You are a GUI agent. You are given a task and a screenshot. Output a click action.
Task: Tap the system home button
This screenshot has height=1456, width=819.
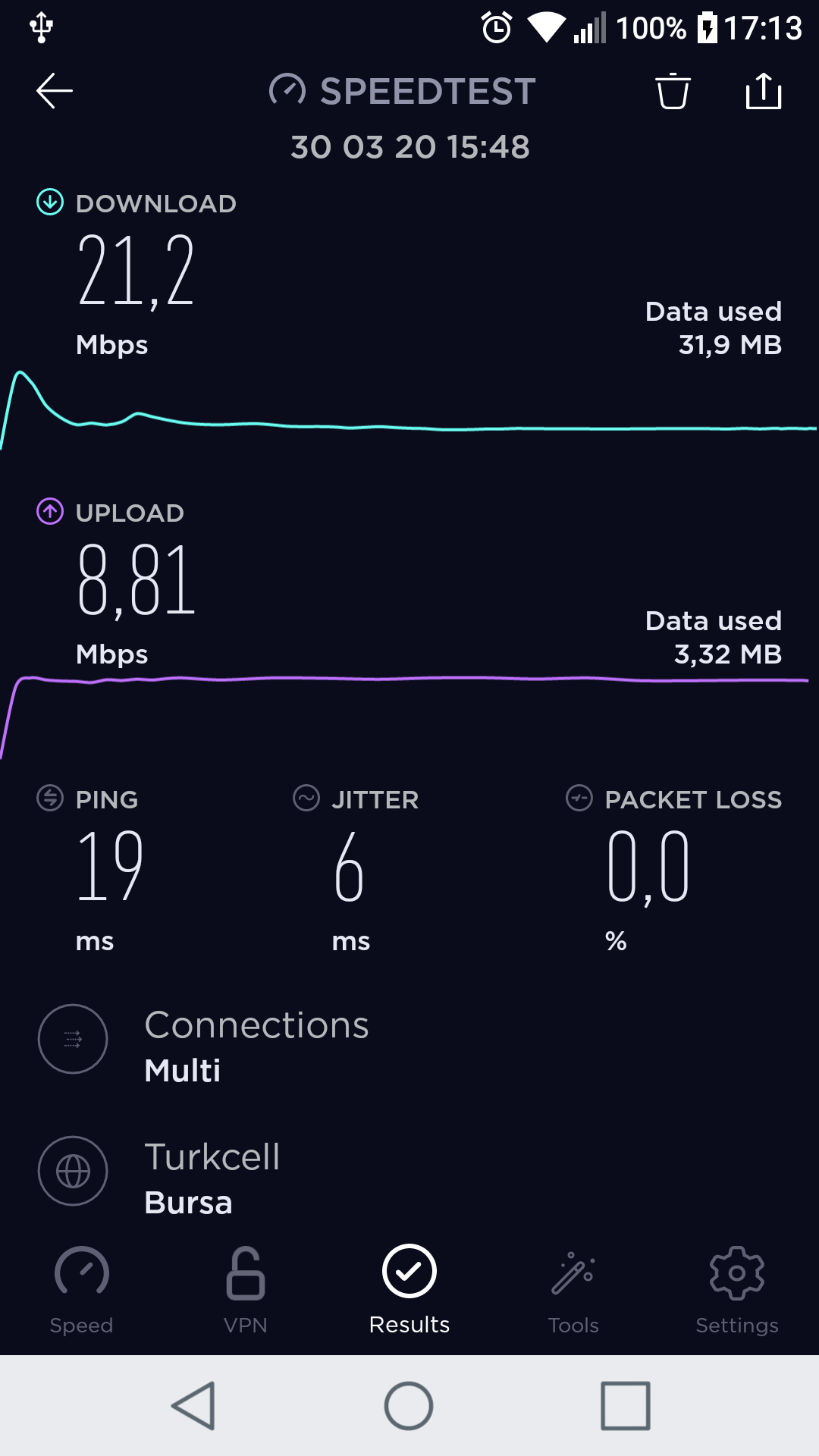(x=409, y=1406)
